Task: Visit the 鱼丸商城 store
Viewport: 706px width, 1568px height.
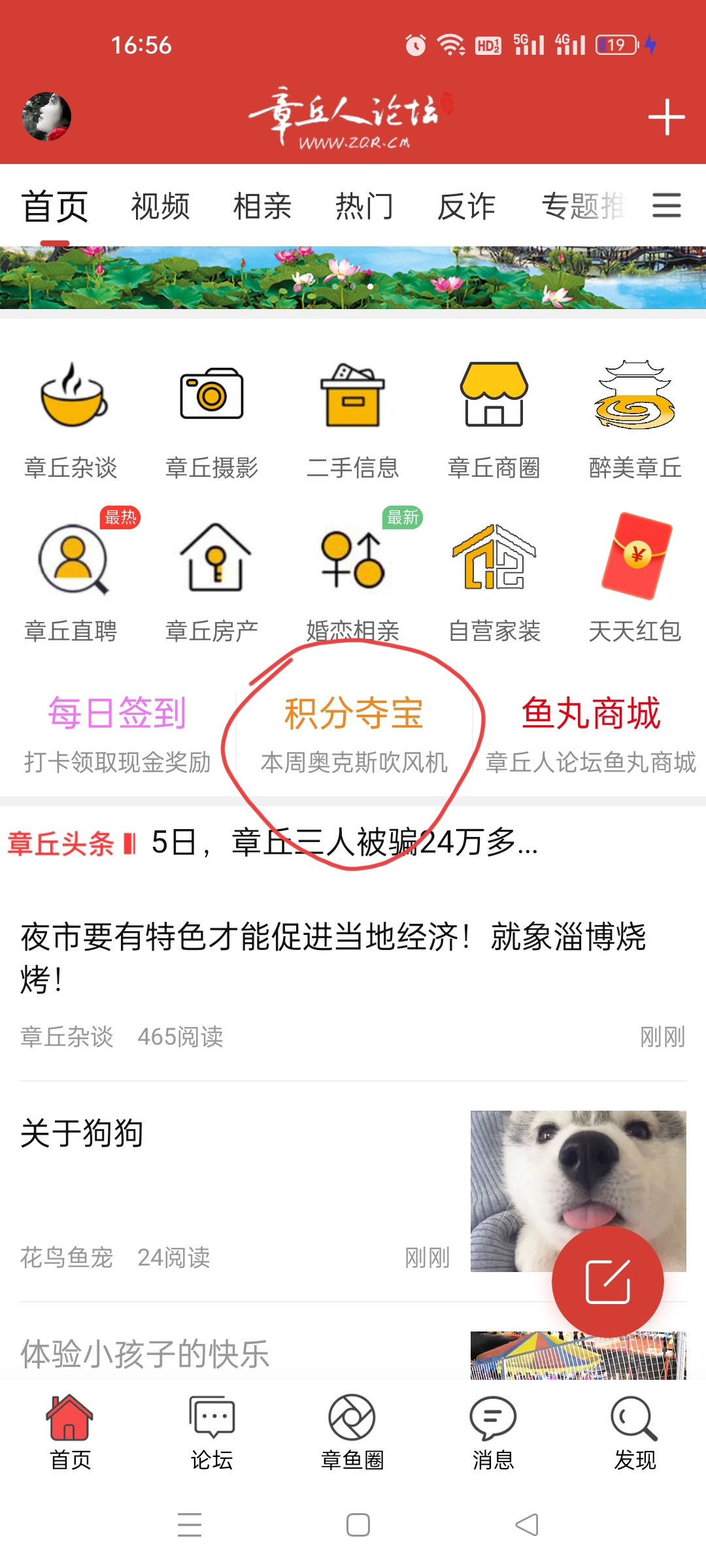Action: (x=590, y=733)
